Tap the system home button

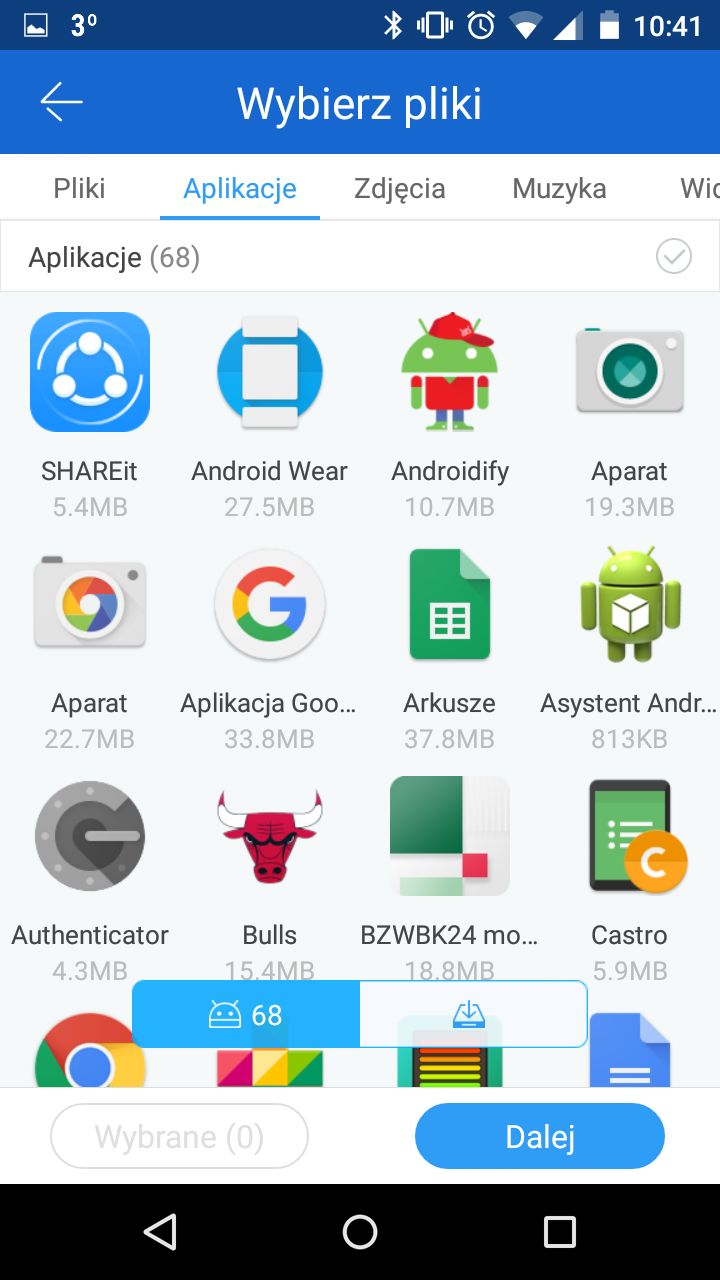coord(360,1232)
